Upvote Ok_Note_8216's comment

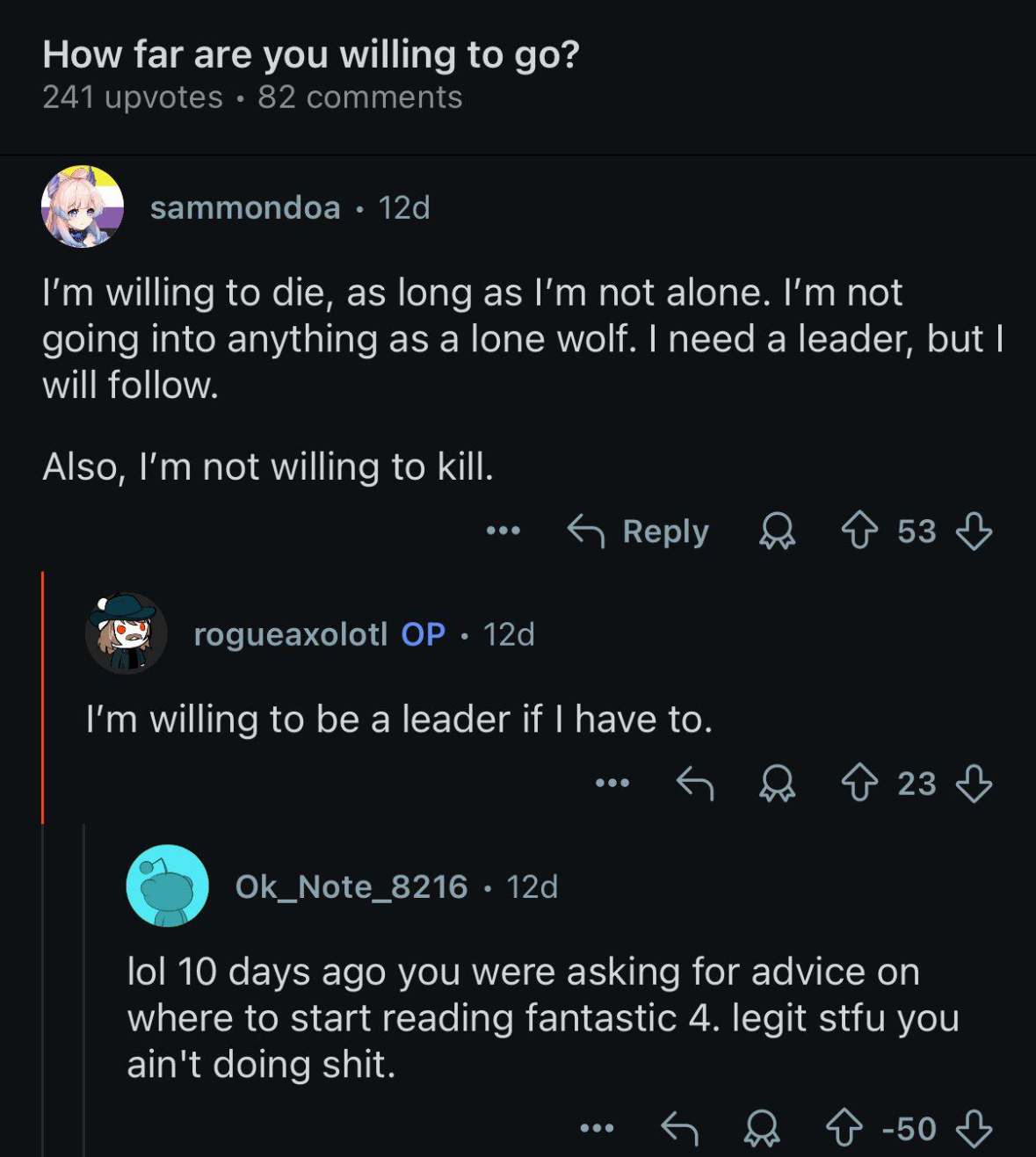[844, 1128]
